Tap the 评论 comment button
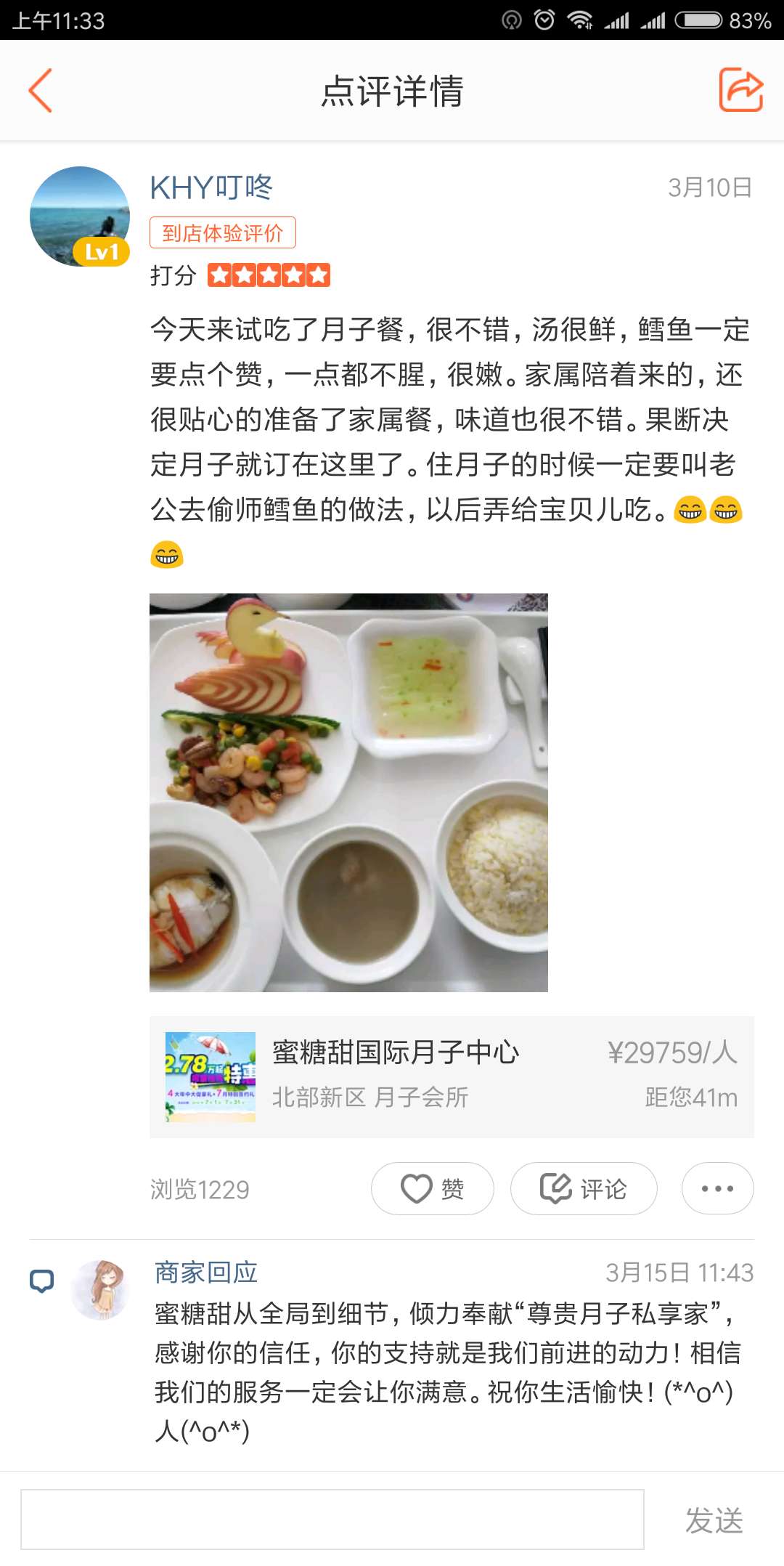The height and width of the screenshot is (1566, 784). click(x=584, y=1189)
